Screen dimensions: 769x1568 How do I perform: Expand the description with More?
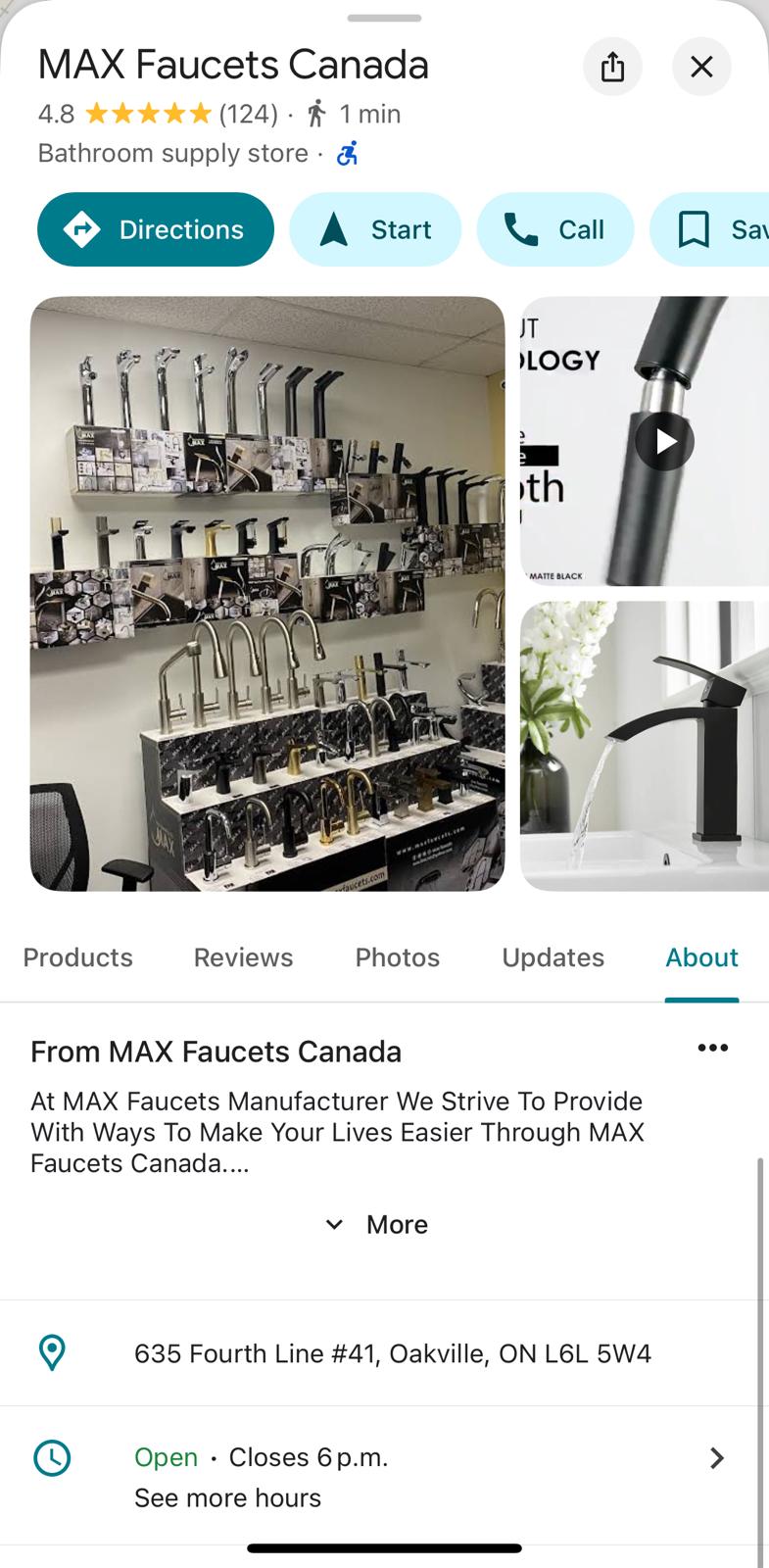pos(377,1224)
